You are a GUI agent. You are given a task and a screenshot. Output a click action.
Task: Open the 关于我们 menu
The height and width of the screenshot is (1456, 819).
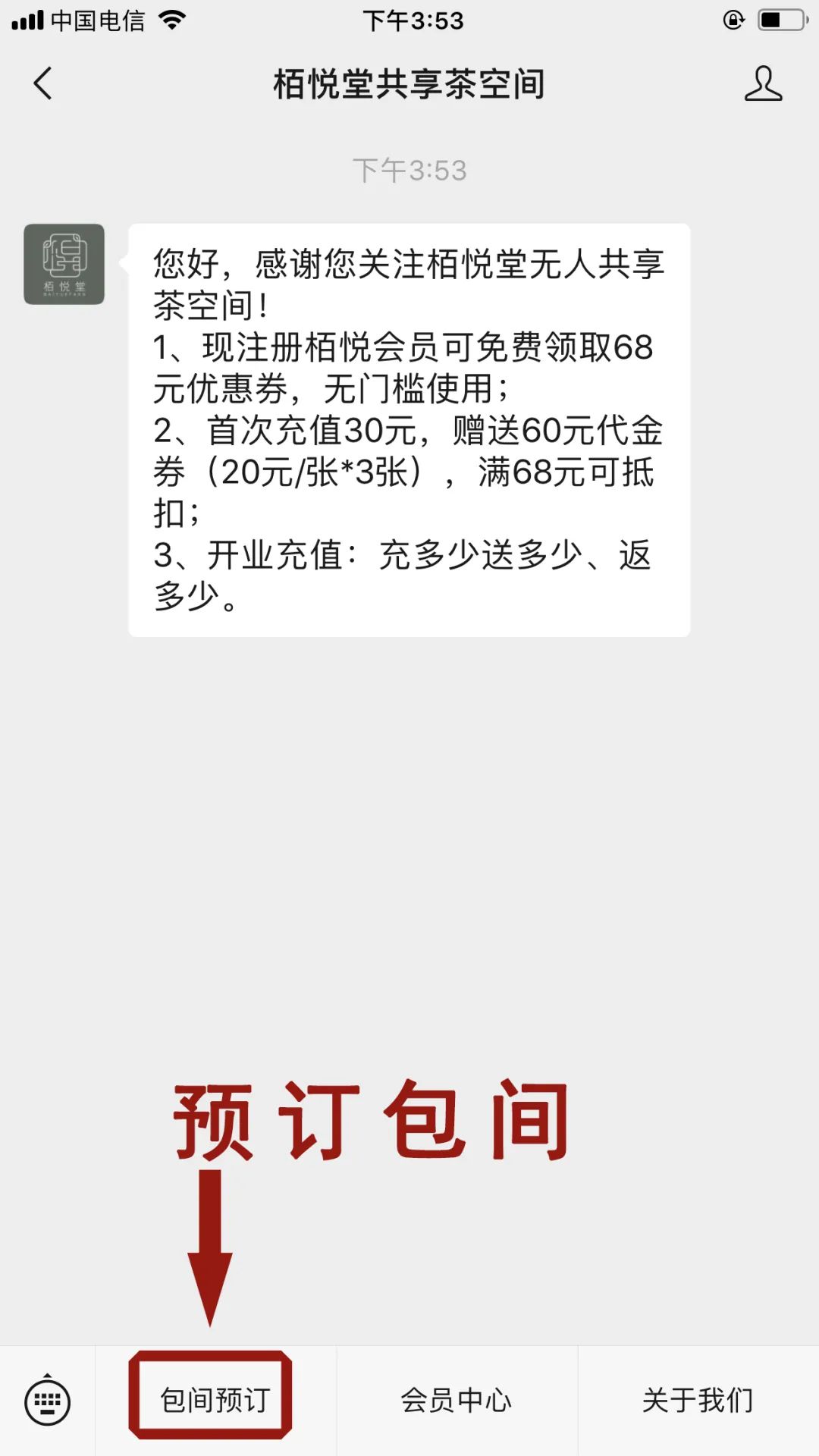tap(698, 1400)
